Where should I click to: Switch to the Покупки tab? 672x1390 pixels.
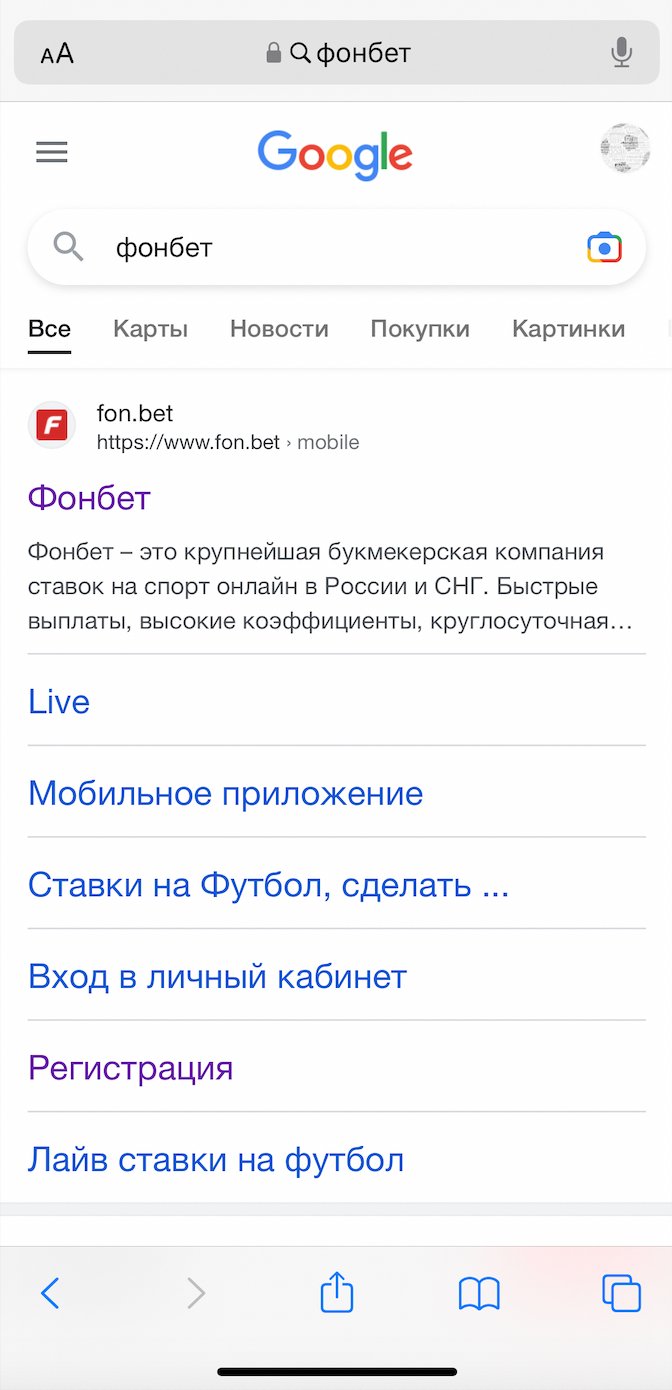[420, 329]
